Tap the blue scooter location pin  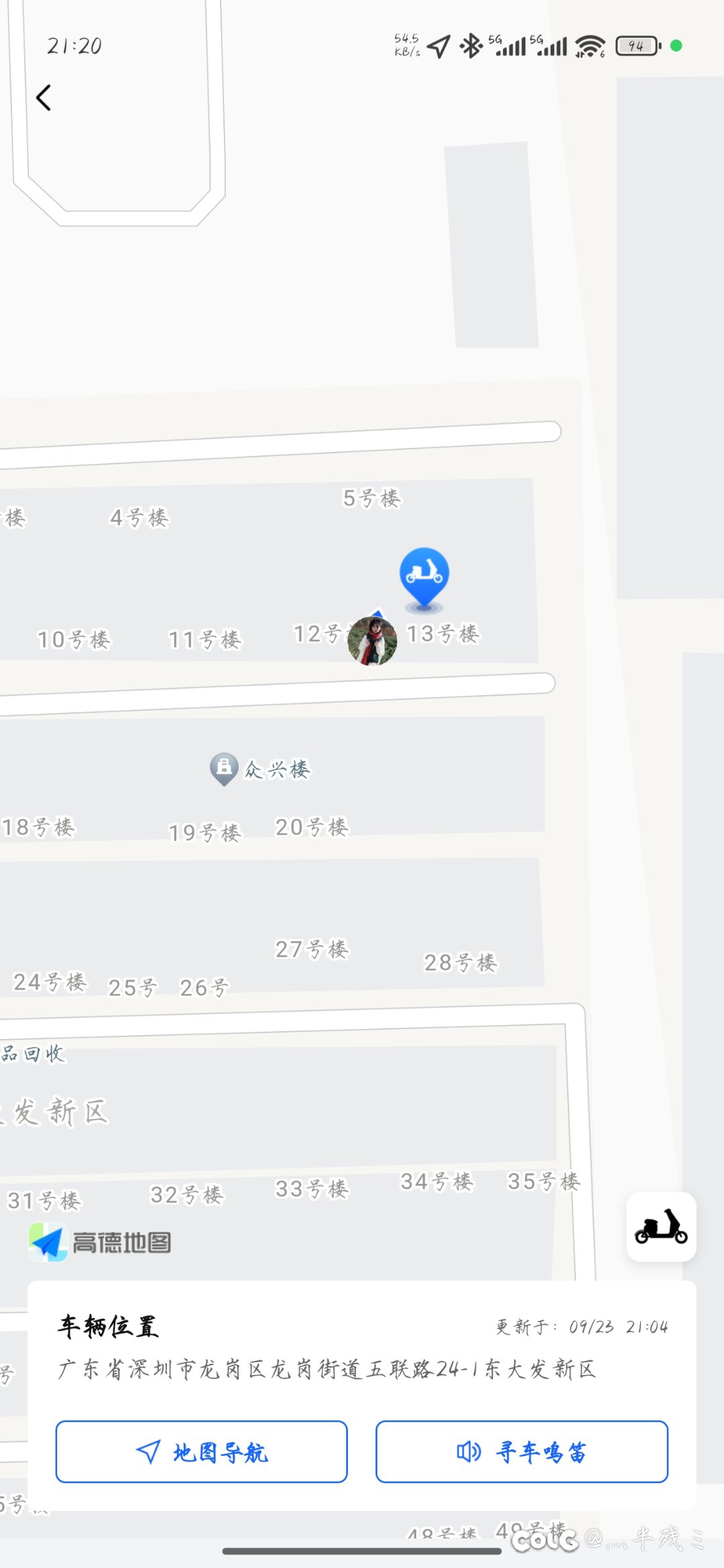(x=424, y=575)
